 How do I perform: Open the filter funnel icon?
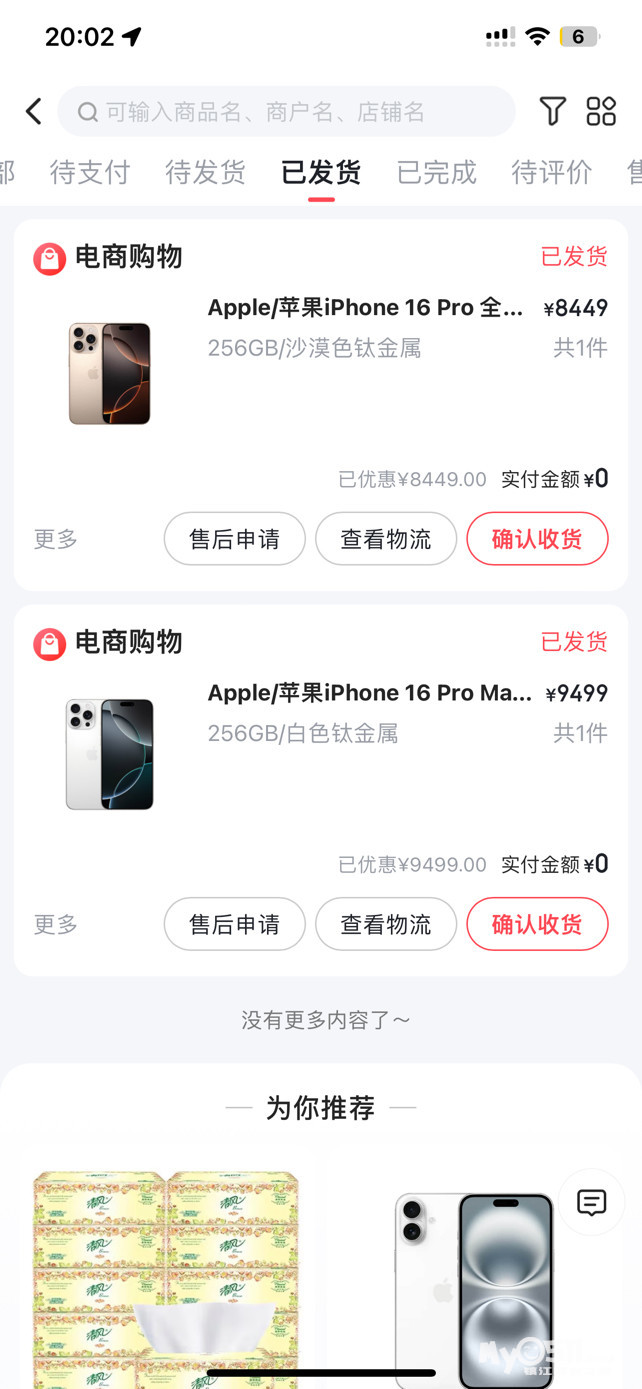pos(552,111)
